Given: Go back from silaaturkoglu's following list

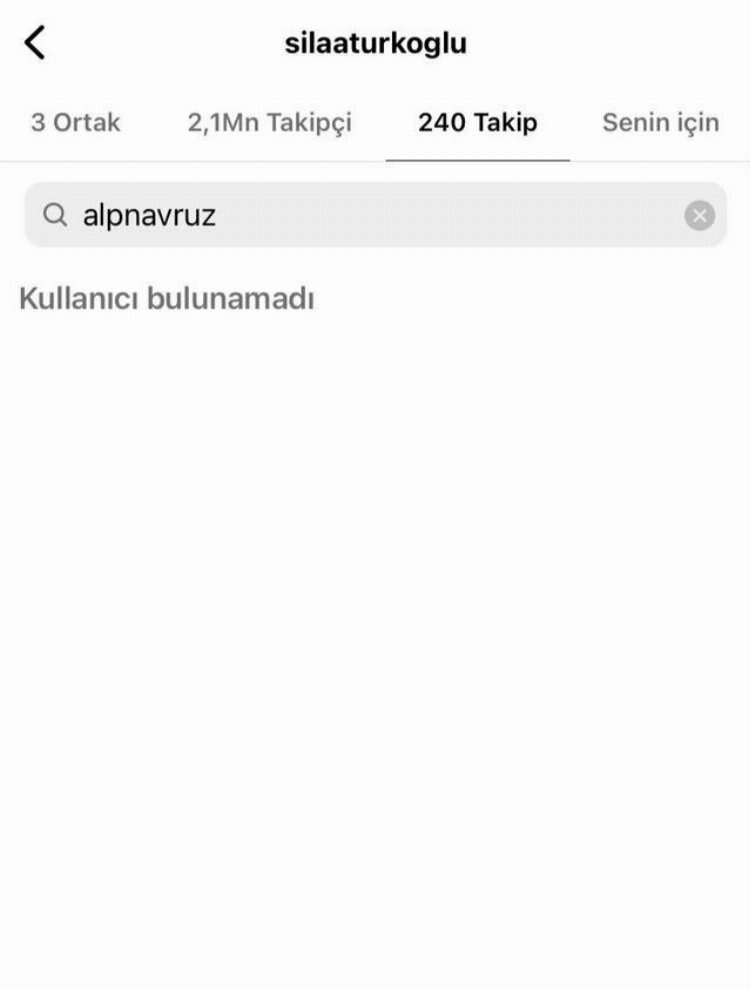Looking at the screenshot, I should [35, 43].
